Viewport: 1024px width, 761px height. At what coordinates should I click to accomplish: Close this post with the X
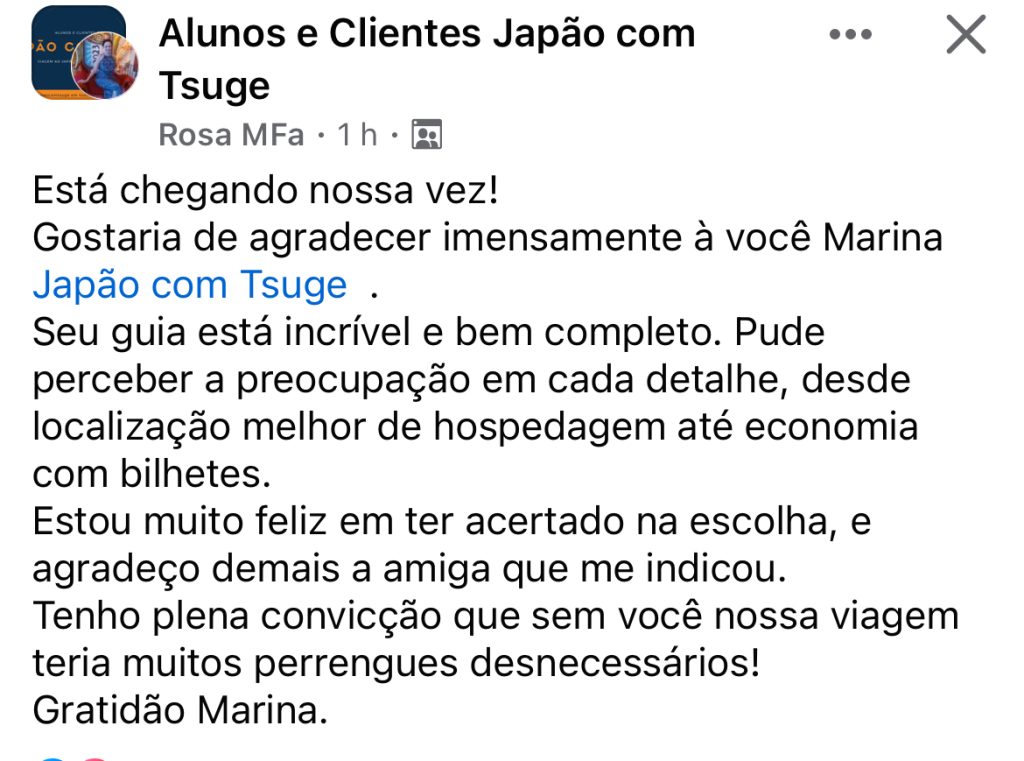[966, 36]
